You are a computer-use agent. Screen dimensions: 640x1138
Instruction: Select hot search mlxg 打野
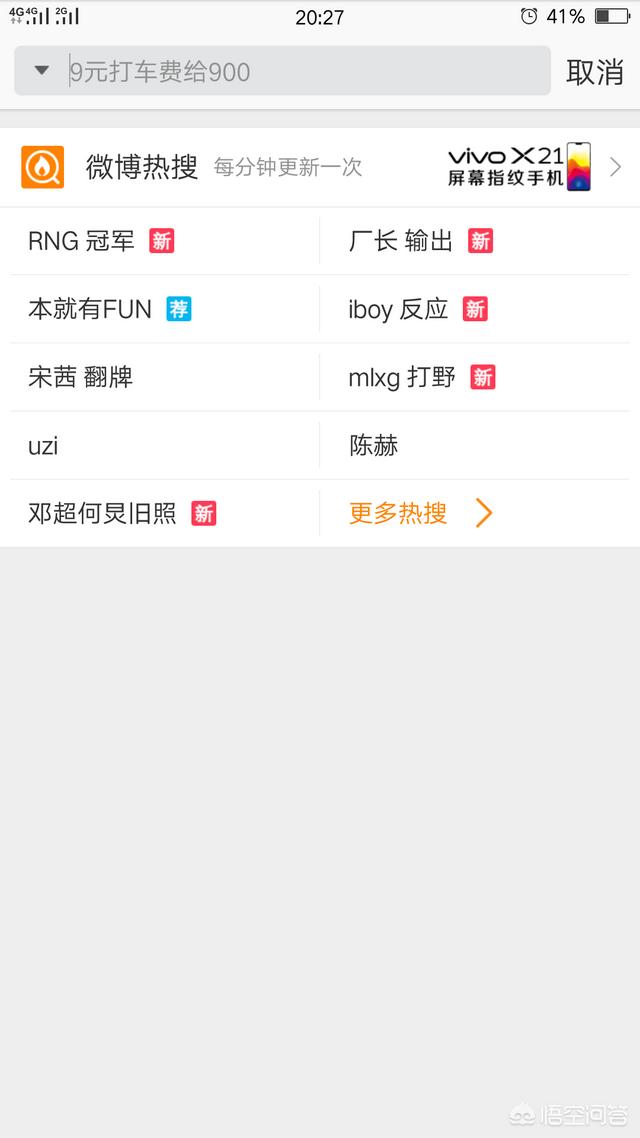click(x=402, y=377)
